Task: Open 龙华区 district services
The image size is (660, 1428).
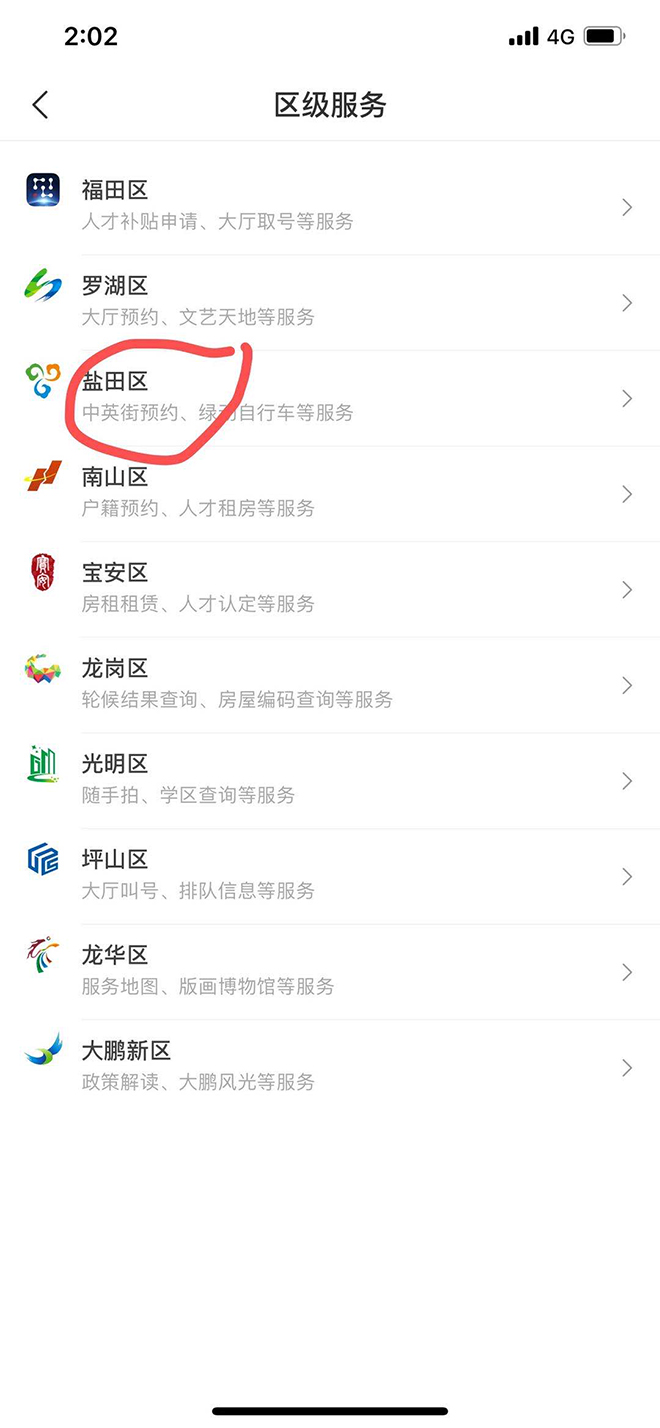Action: [x=330, y=972]
